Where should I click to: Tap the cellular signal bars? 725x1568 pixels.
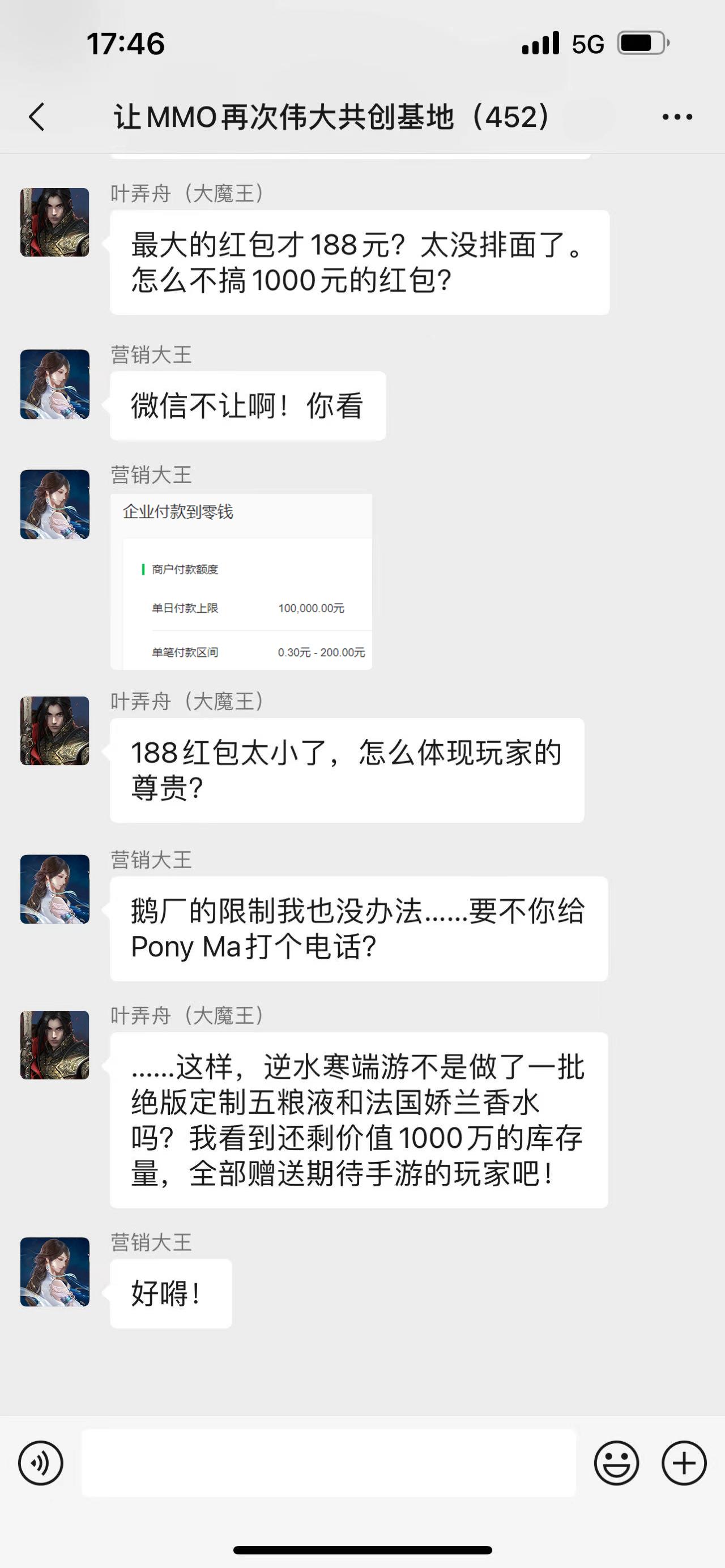[540, 42]
